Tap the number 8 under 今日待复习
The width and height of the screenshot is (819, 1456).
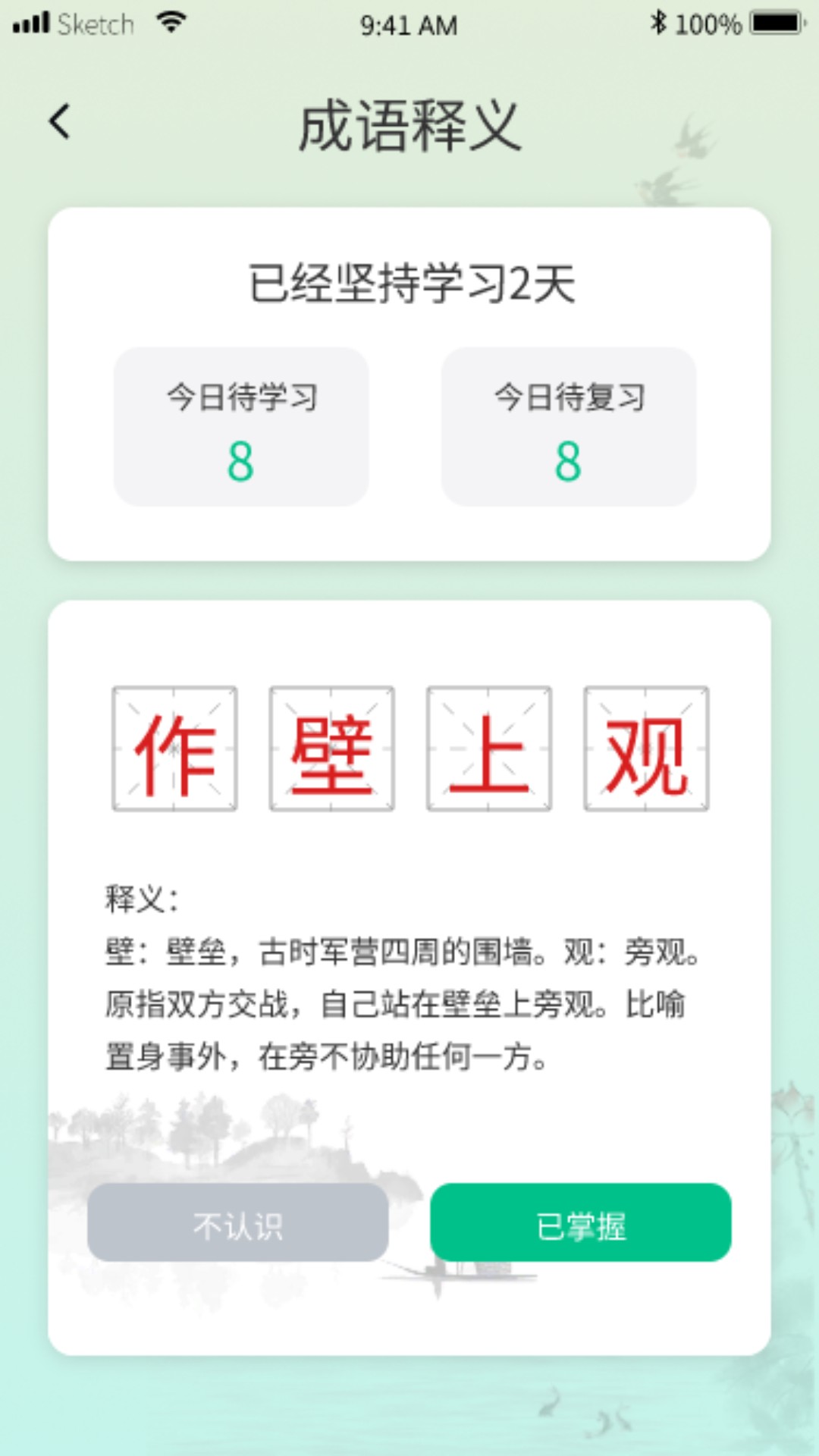click(x=570, y=461)
